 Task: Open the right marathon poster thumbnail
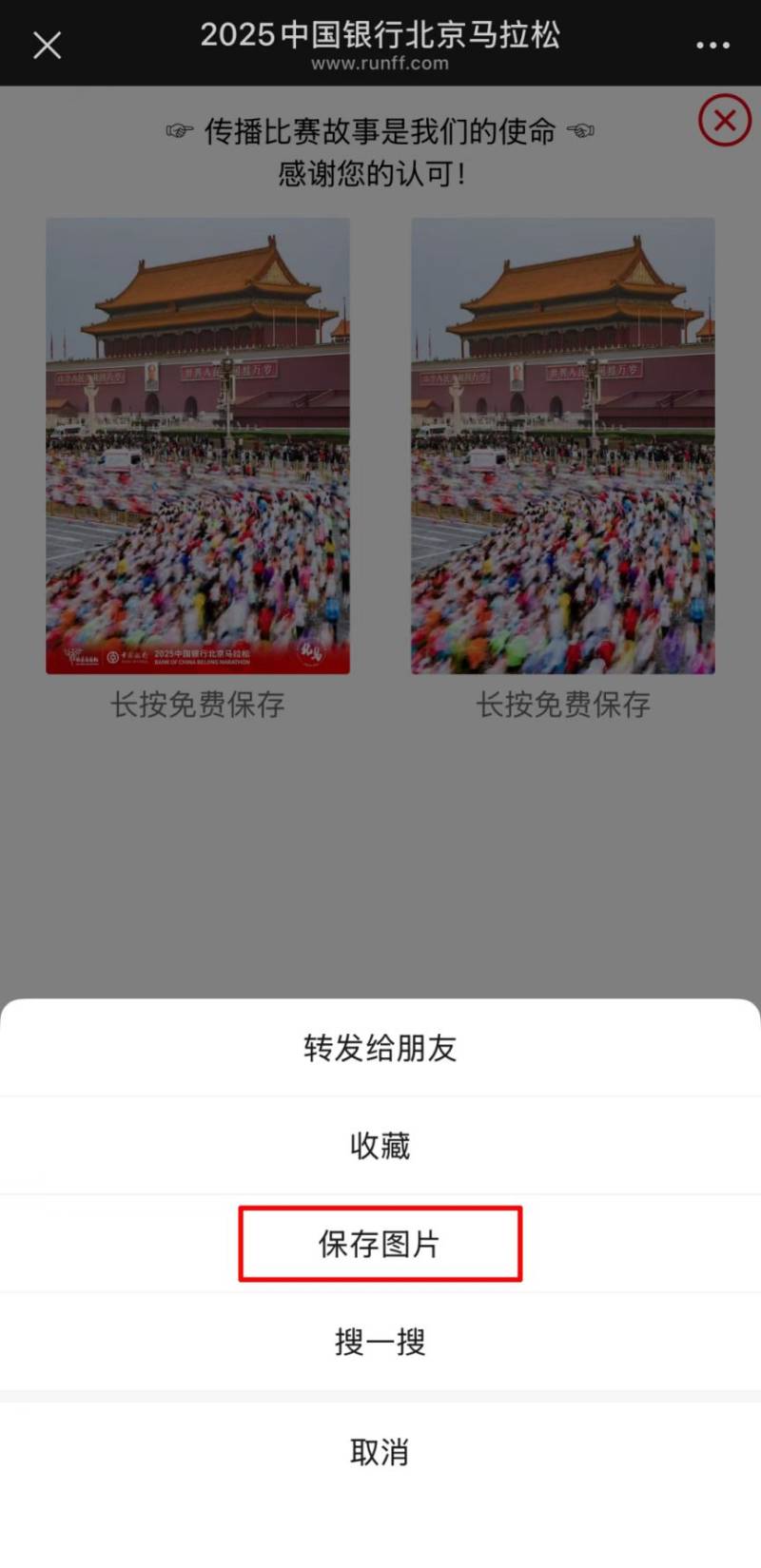point(562,447)
